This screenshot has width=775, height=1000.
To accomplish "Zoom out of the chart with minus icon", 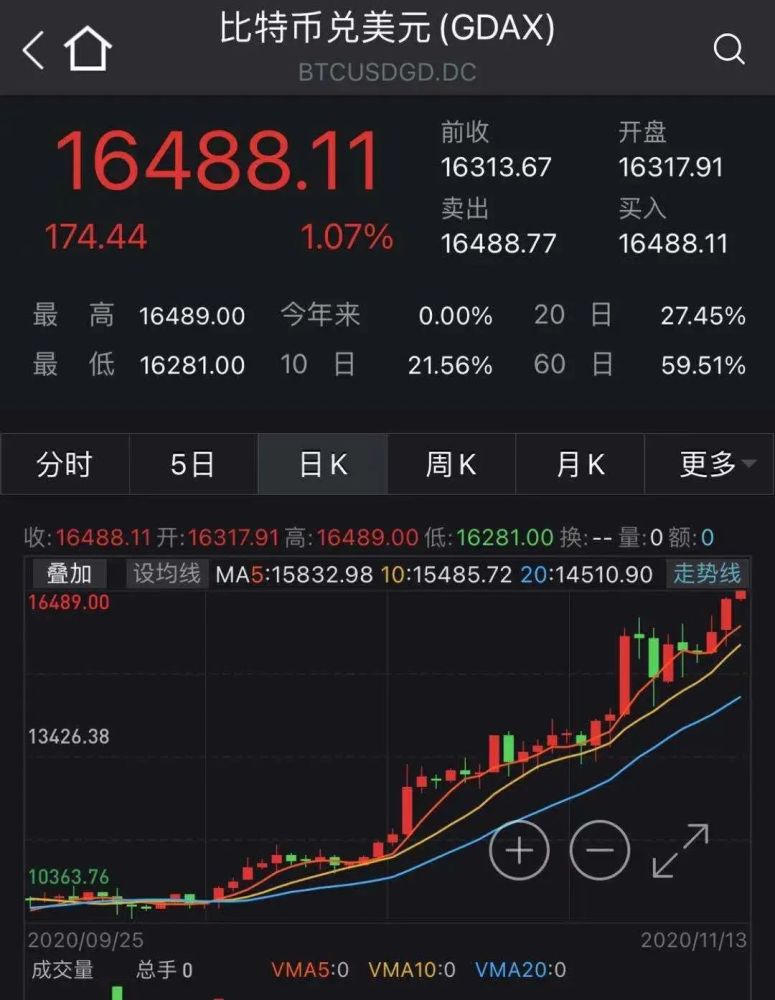I will coord(598,849).
